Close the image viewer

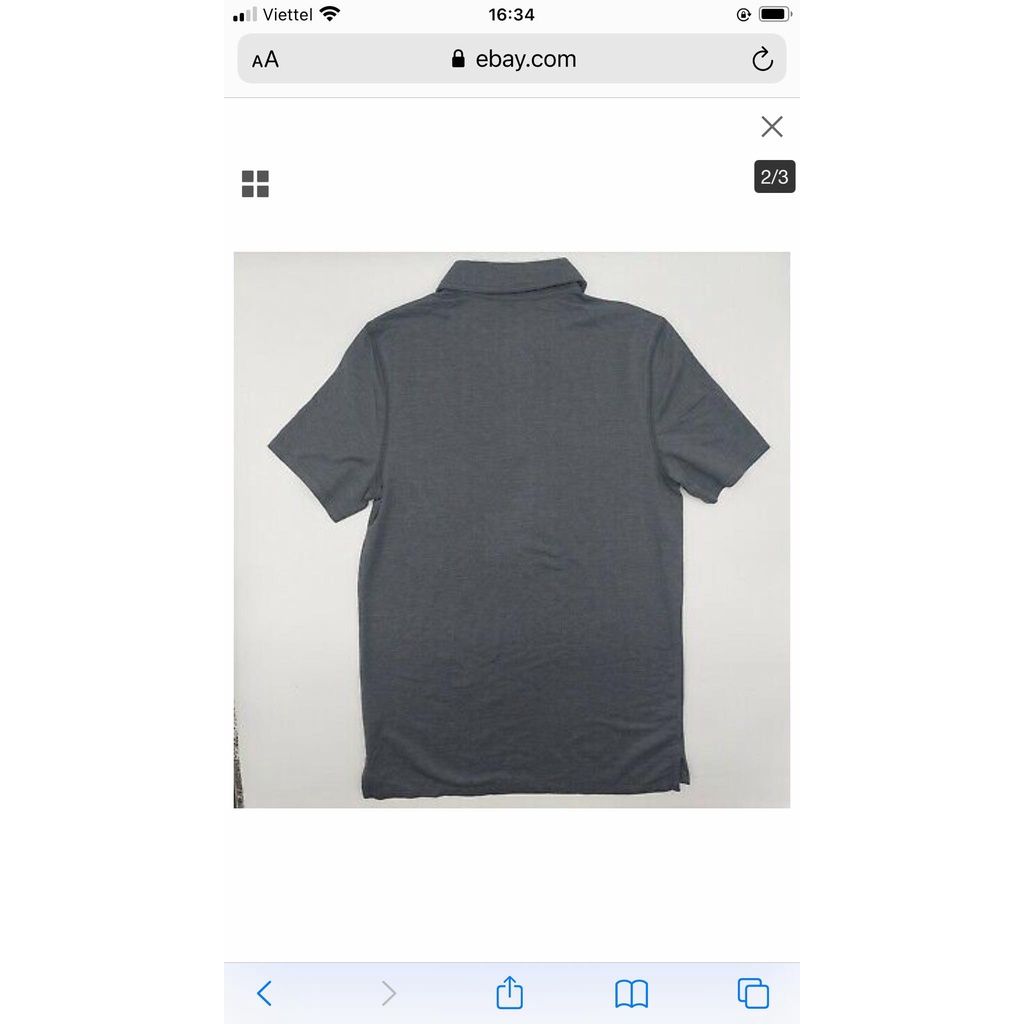[771, 126]
